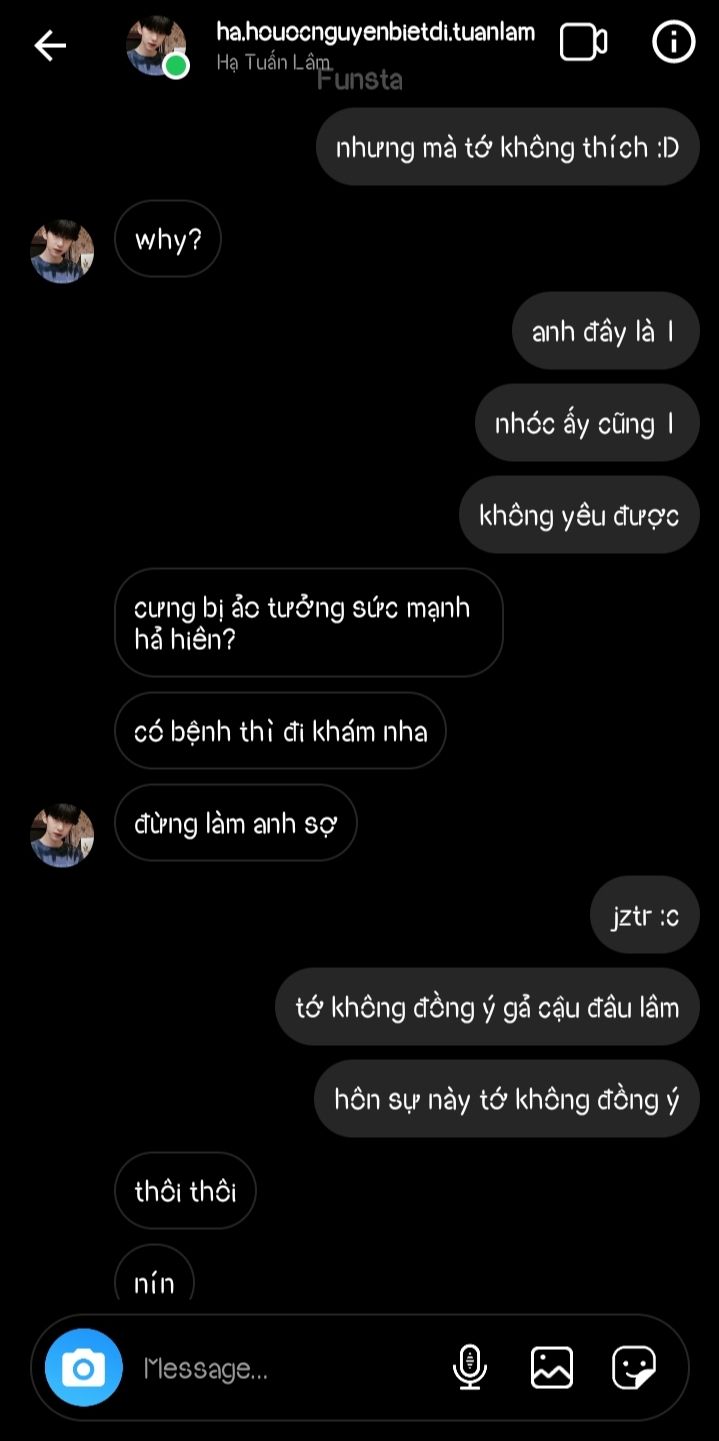
Task: Tap the avatar beside the "why?" message
Action: pos(63,252)
